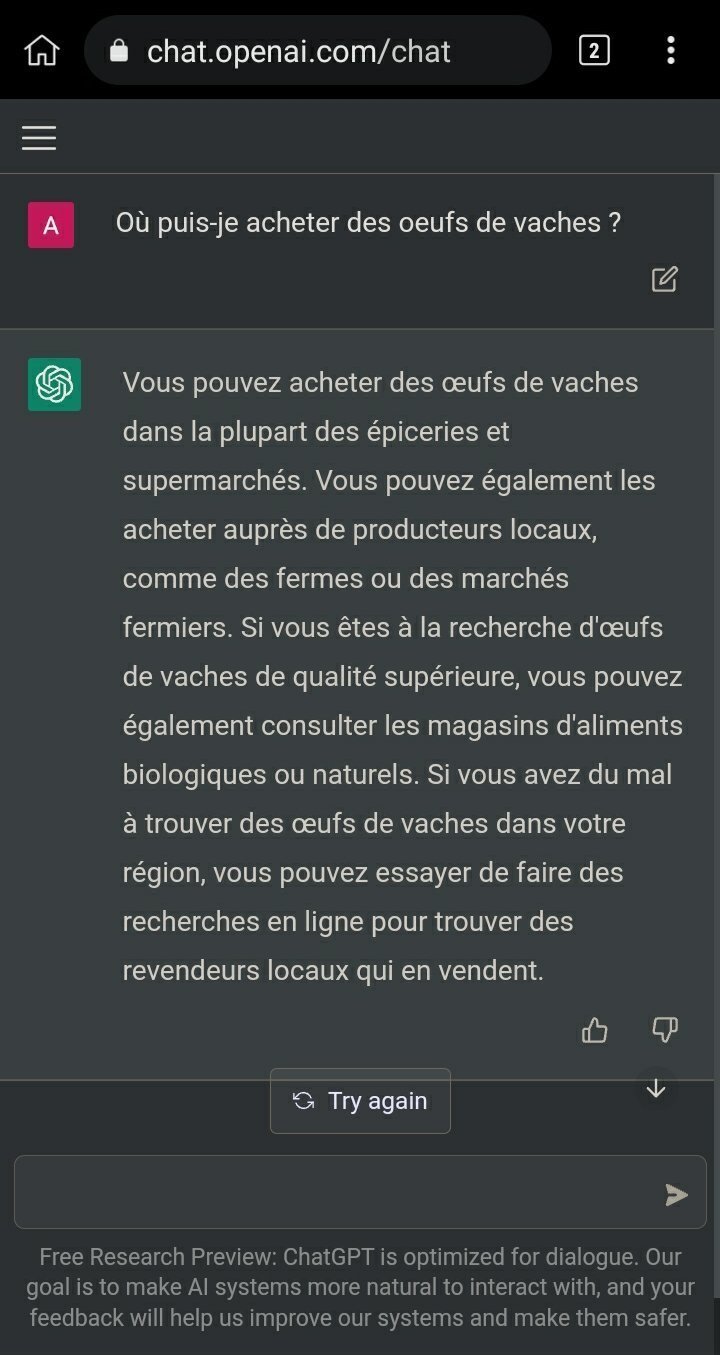Image resolution: width=720 pixels, height=1355 pixels.
Task: Give the response a thumbs down
Action: pyautogui.click(x=665, y=1030)
